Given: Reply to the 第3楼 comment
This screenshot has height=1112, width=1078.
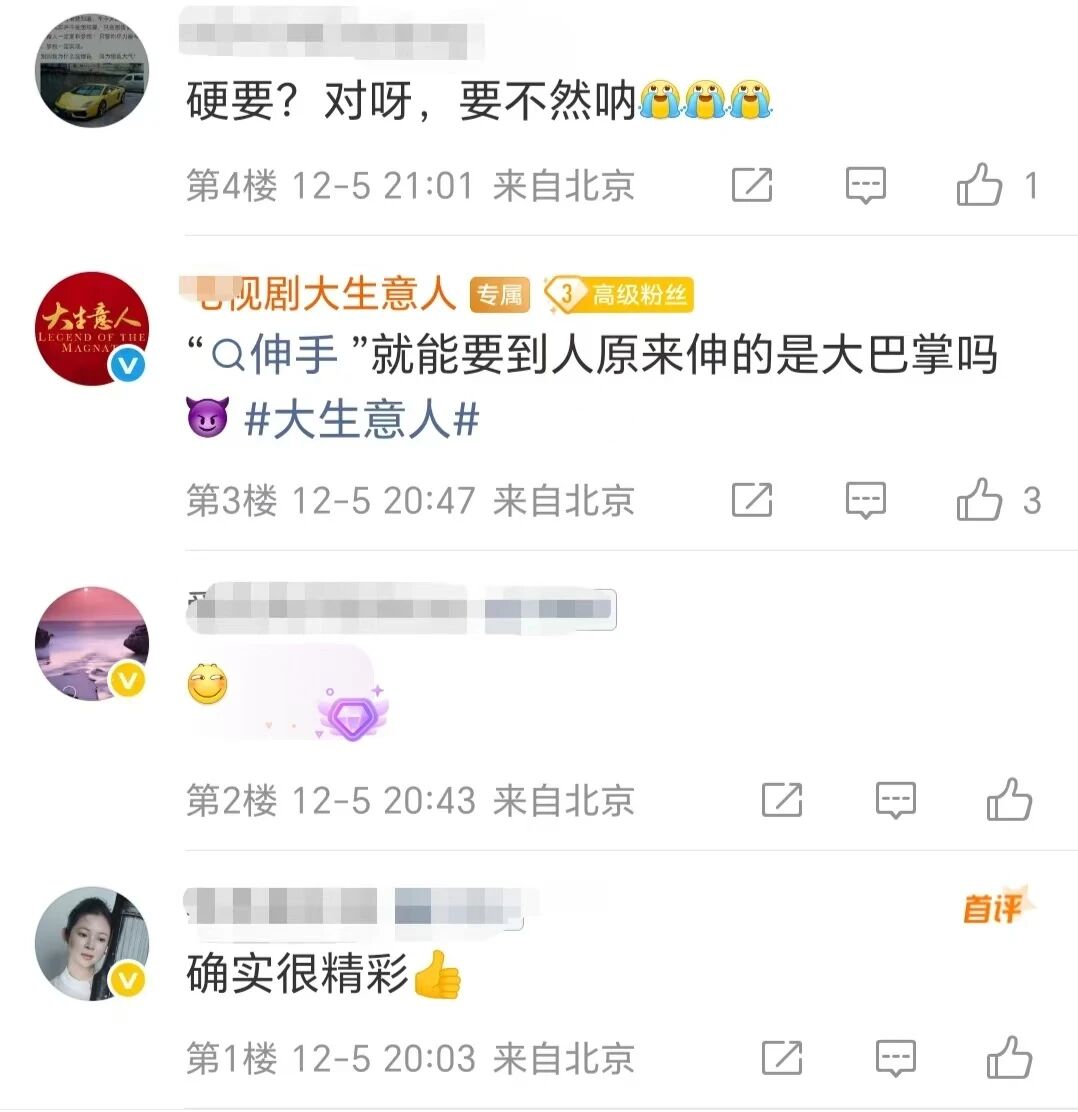Looking at the screenshot, I should click(865, 500).
